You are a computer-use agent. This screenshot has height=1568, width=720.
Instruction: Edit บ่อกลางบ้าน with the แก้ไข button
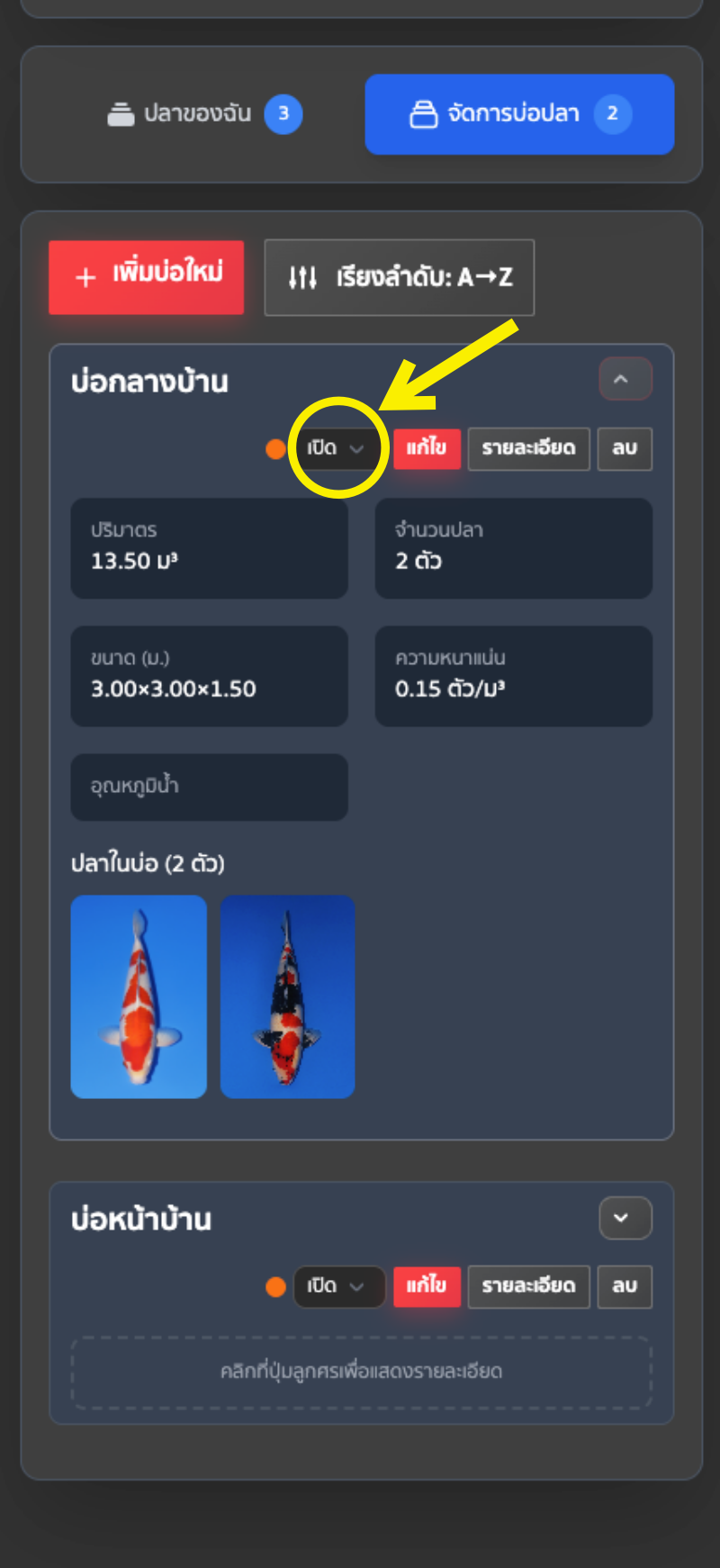[427, 448]
